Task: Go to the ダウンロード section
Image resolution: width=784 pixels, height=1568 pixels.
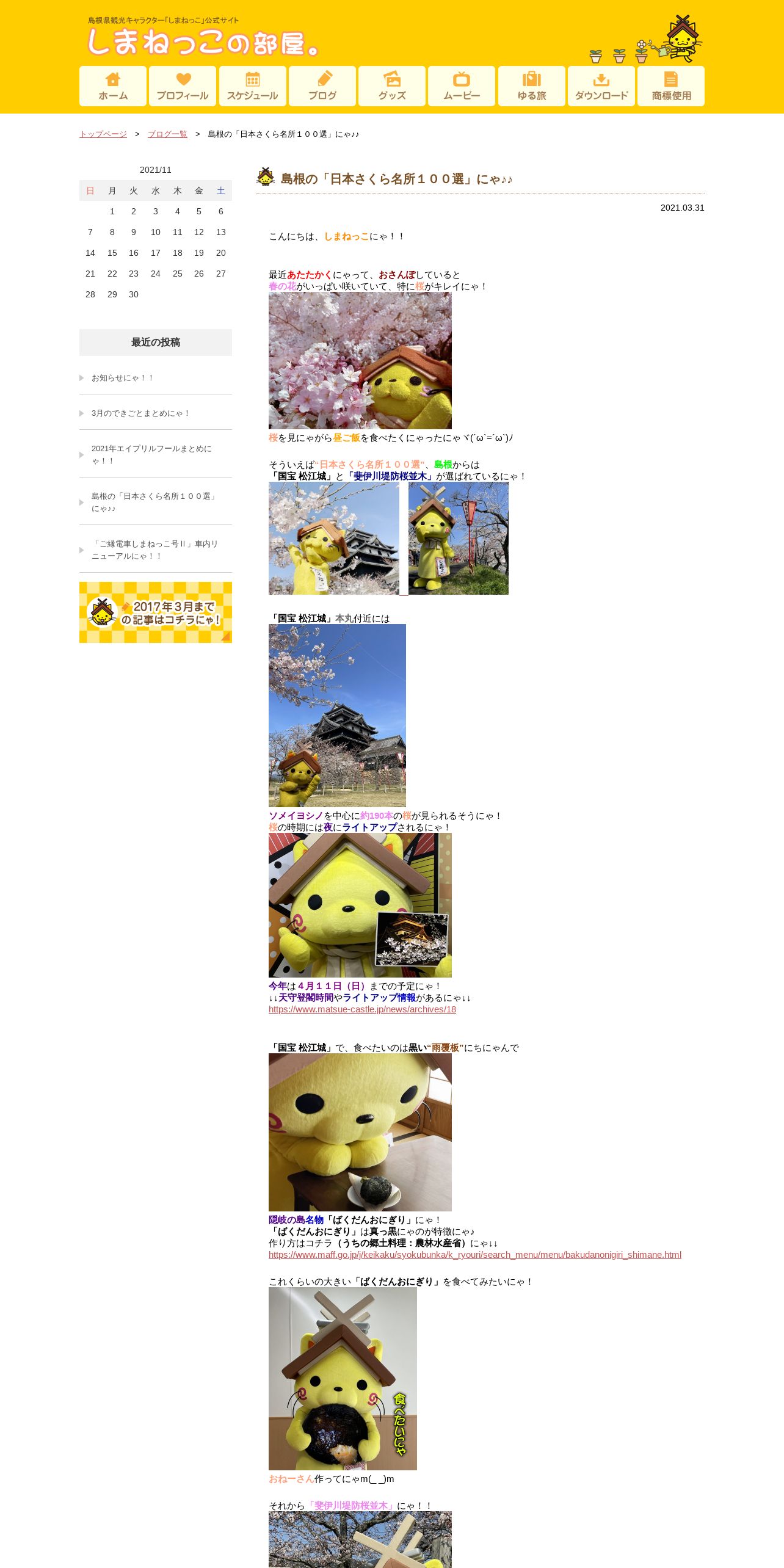Action: [x=601, y=86]
